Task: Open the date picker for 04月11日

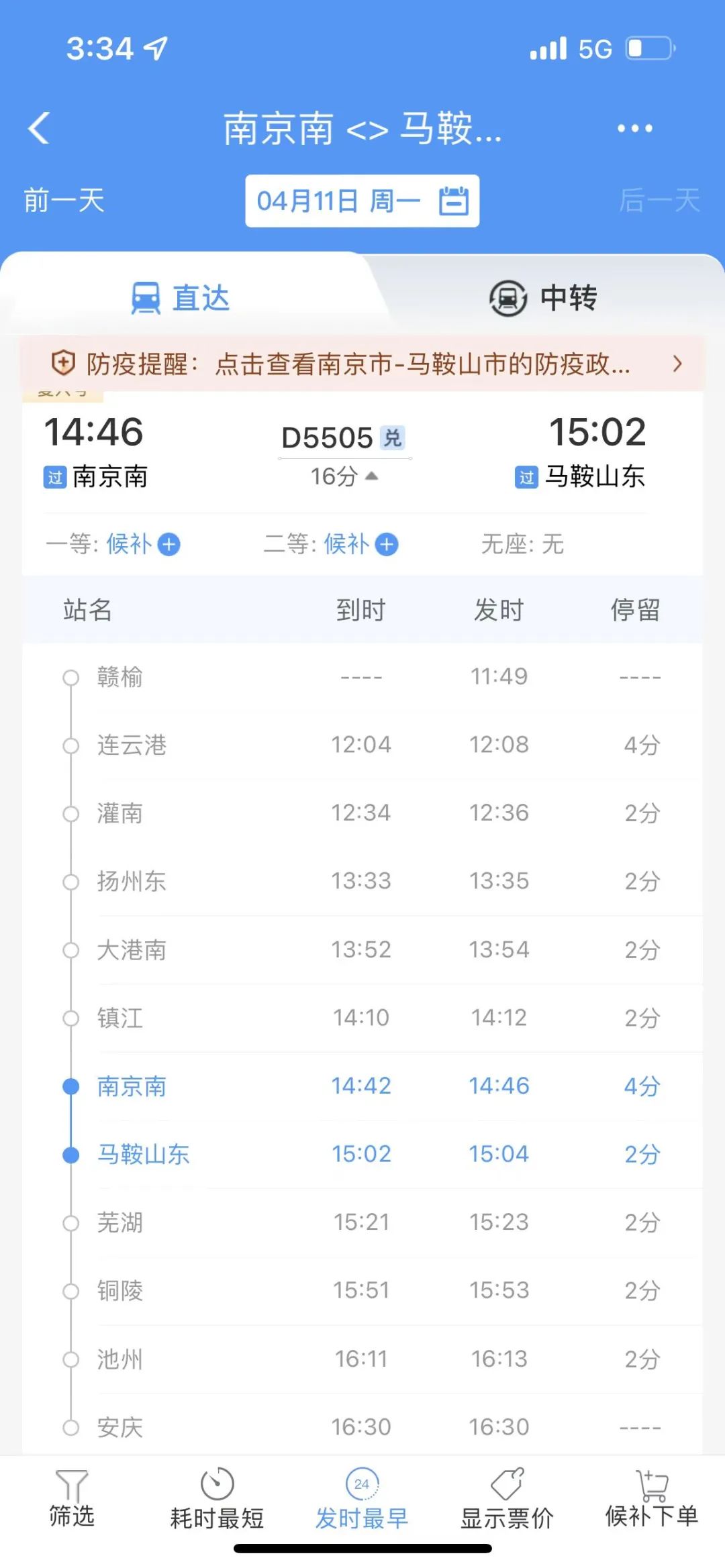Action: [x=362, y=201]
